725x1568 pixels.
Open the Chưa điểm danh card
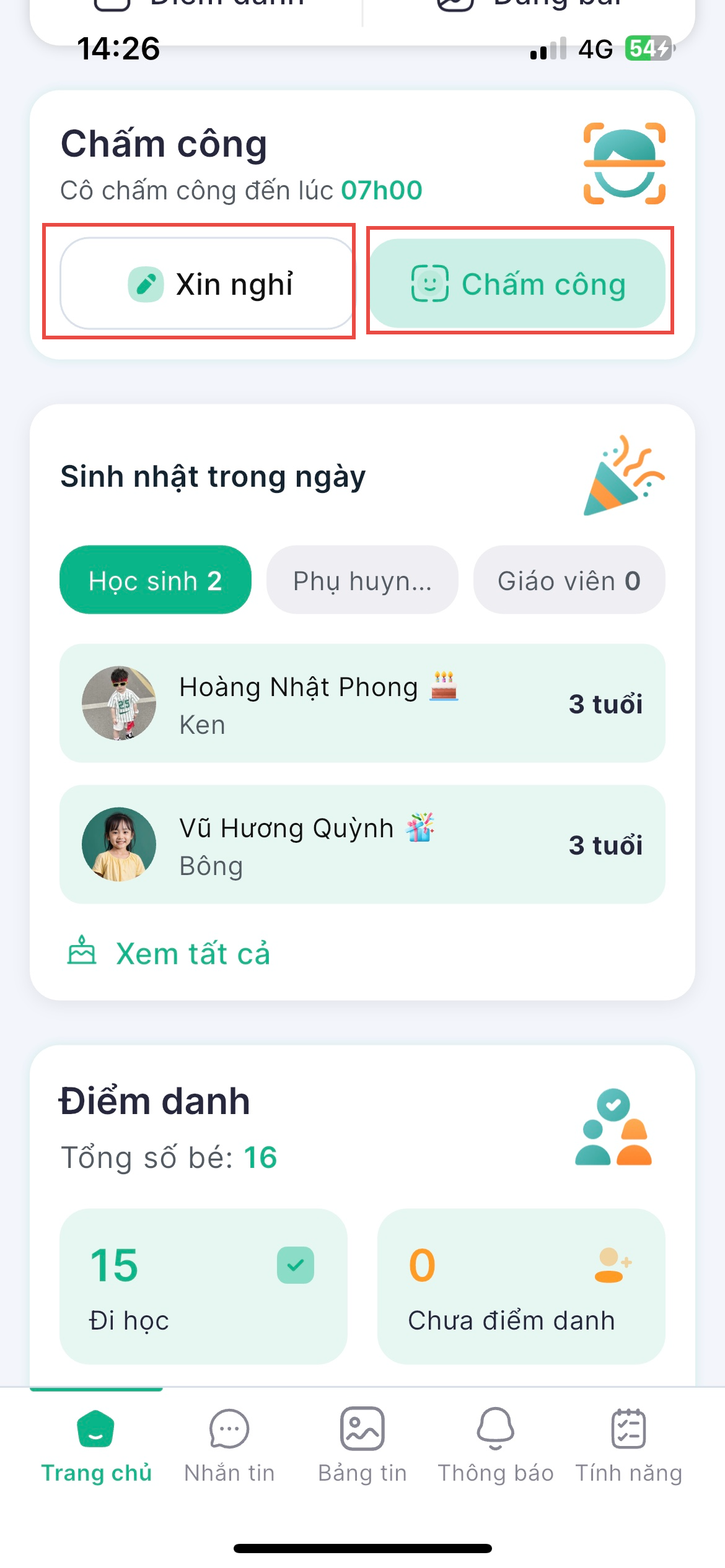(x=521, y=1286)
